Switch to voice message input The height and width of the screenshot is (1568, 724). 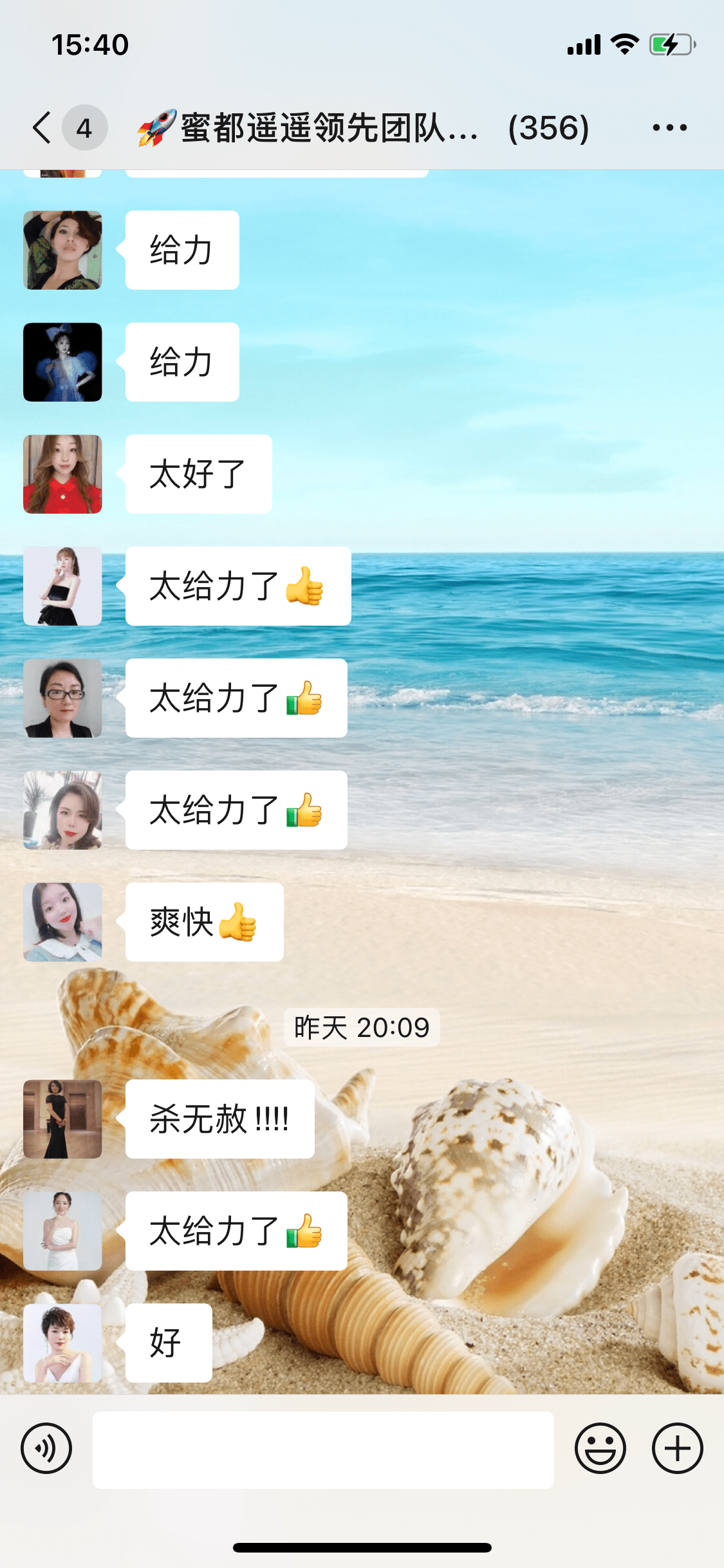tap(46, 1448)
